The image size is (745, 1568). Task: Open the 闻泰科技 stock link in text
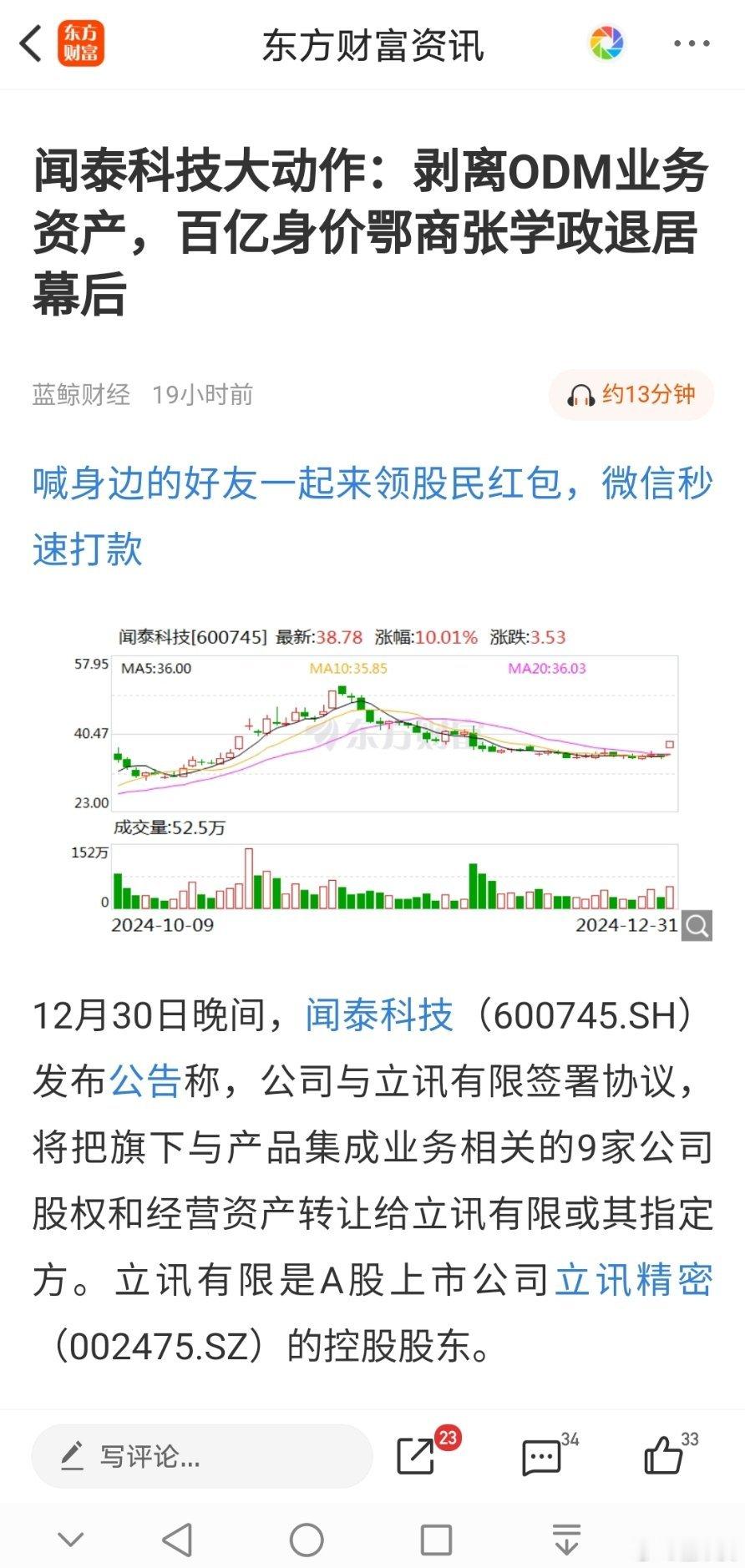[x=379, y=1015]
